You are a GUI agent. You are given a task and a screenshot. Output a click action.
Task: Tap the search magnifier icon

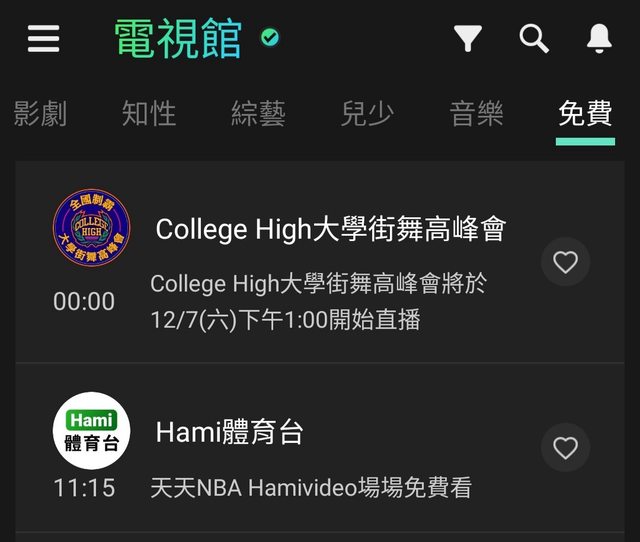(x=534, y=39)
